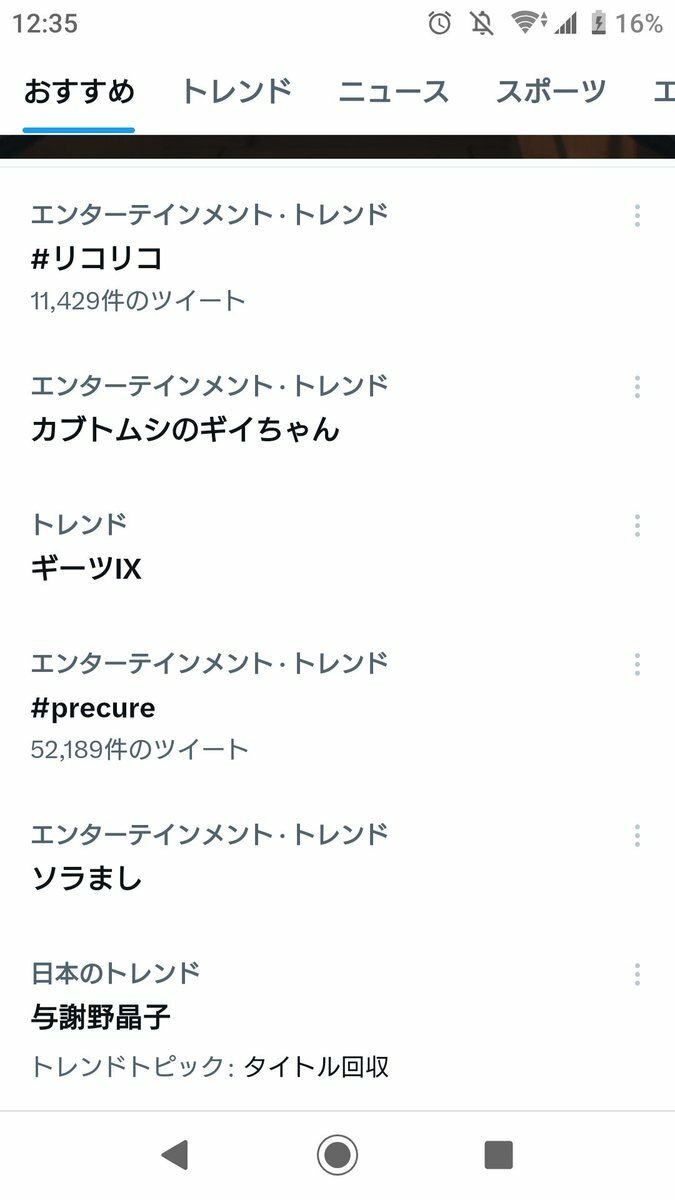Switch to the スポーツ tab

tap(550, 92)
